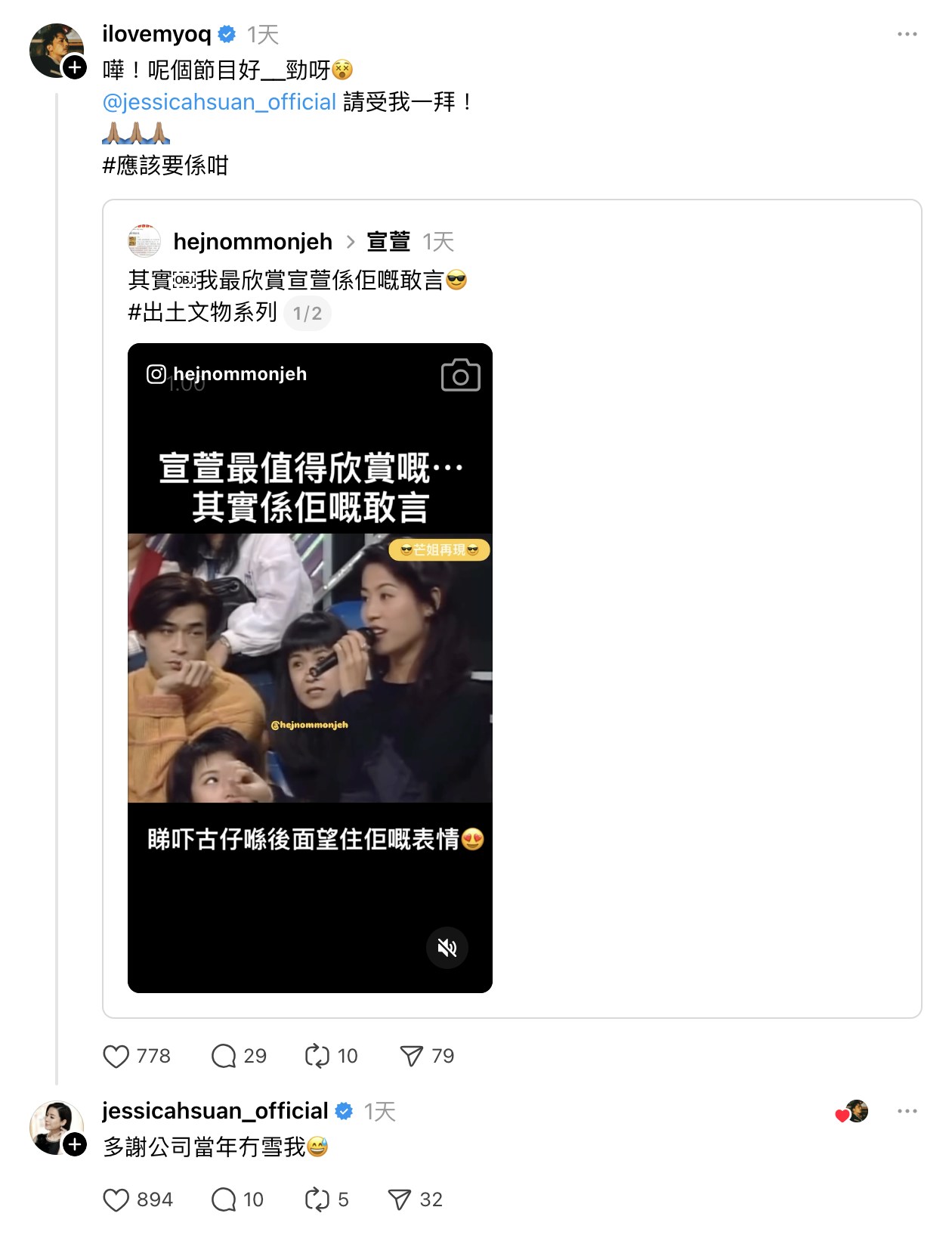
Task: Repost ilovemyoq's post
Action: 317,1056
